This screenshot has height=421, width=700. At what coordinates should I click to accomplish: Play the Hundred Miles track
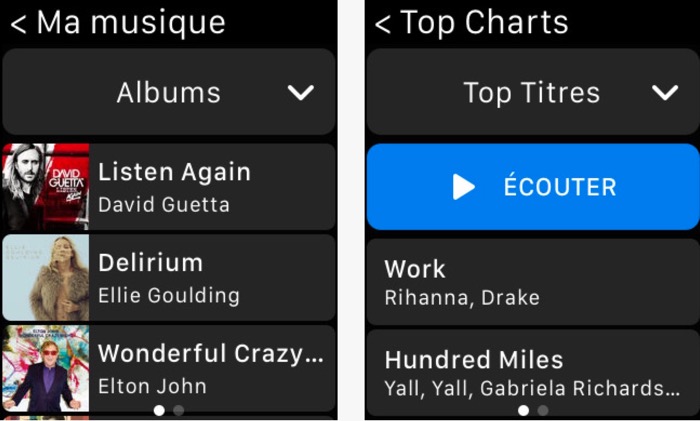532,372
